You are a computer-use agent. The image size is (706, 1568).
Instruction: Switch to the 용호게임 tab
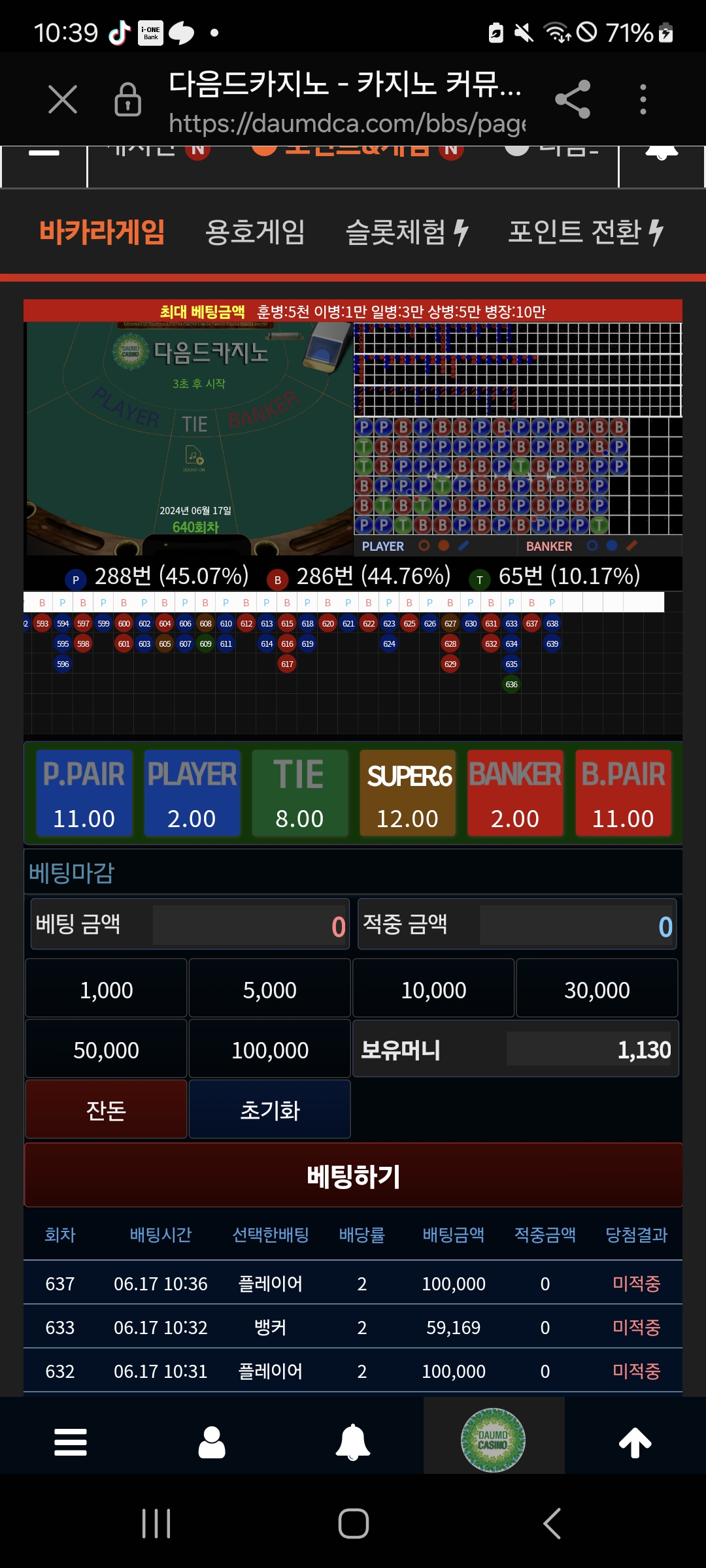tap(255, 232)
